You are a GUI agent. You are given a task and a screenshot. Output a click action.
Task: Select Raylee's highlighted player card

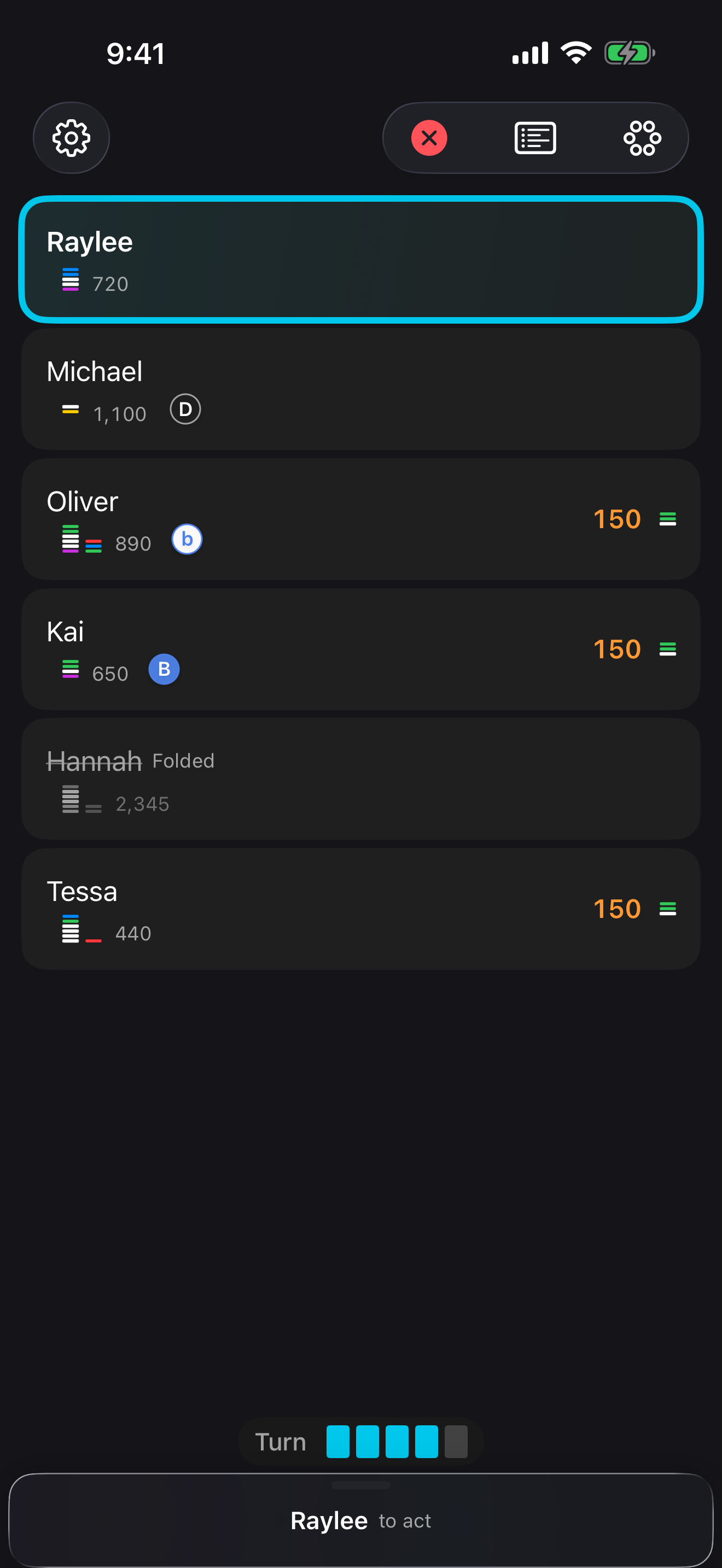coord(361,258)
